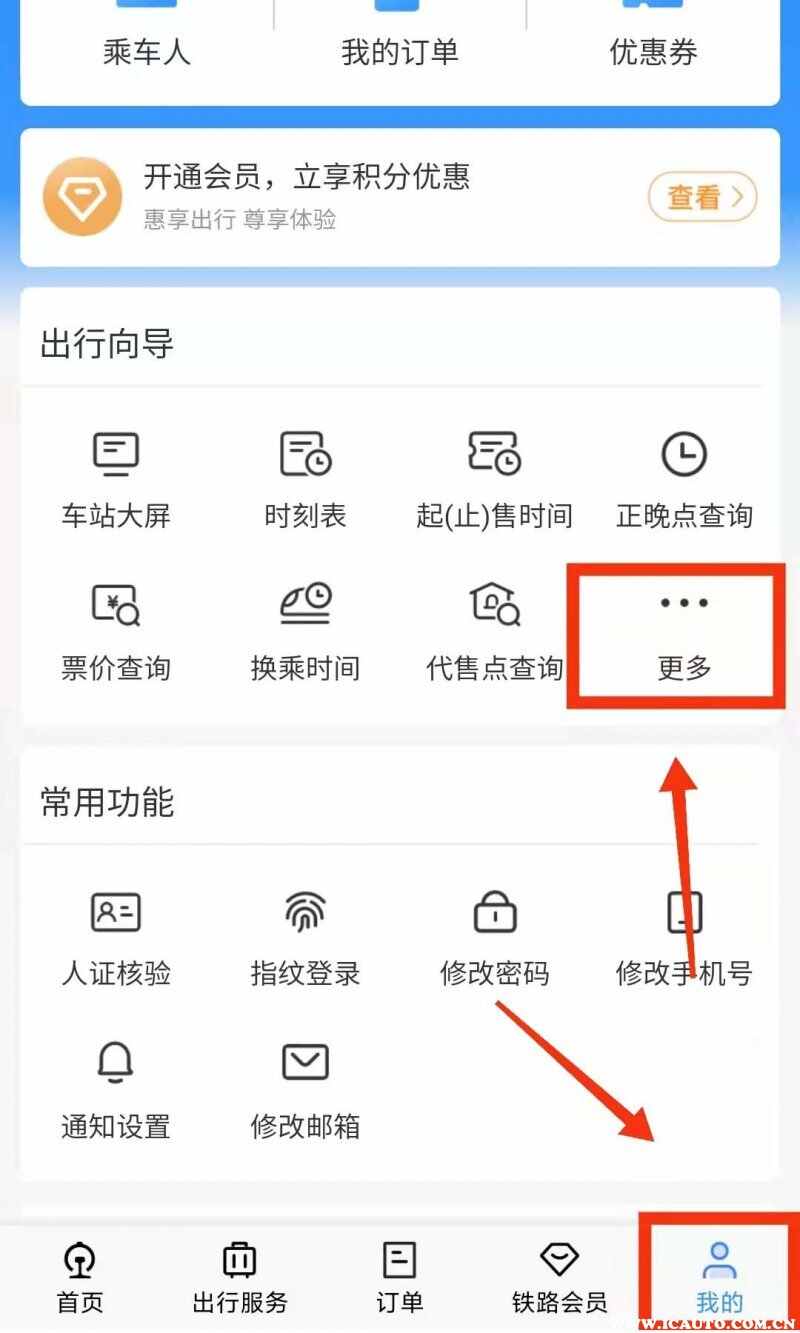
Task: Open 修改手机号 change phone number
Action: (684, 938)
